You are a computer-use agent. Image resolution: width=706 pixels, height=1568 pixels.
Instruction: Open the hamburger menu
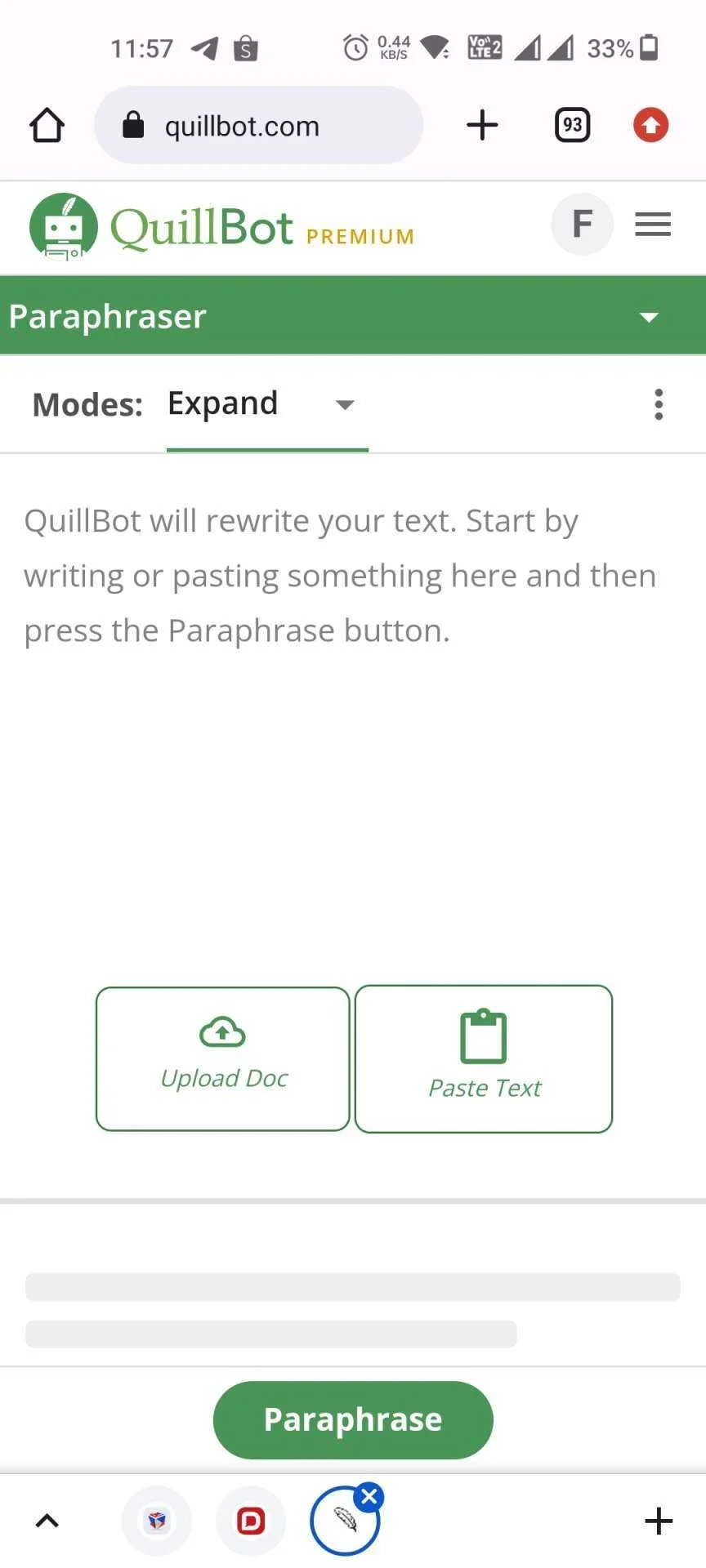pyautogui.click(x=653, y=224)
